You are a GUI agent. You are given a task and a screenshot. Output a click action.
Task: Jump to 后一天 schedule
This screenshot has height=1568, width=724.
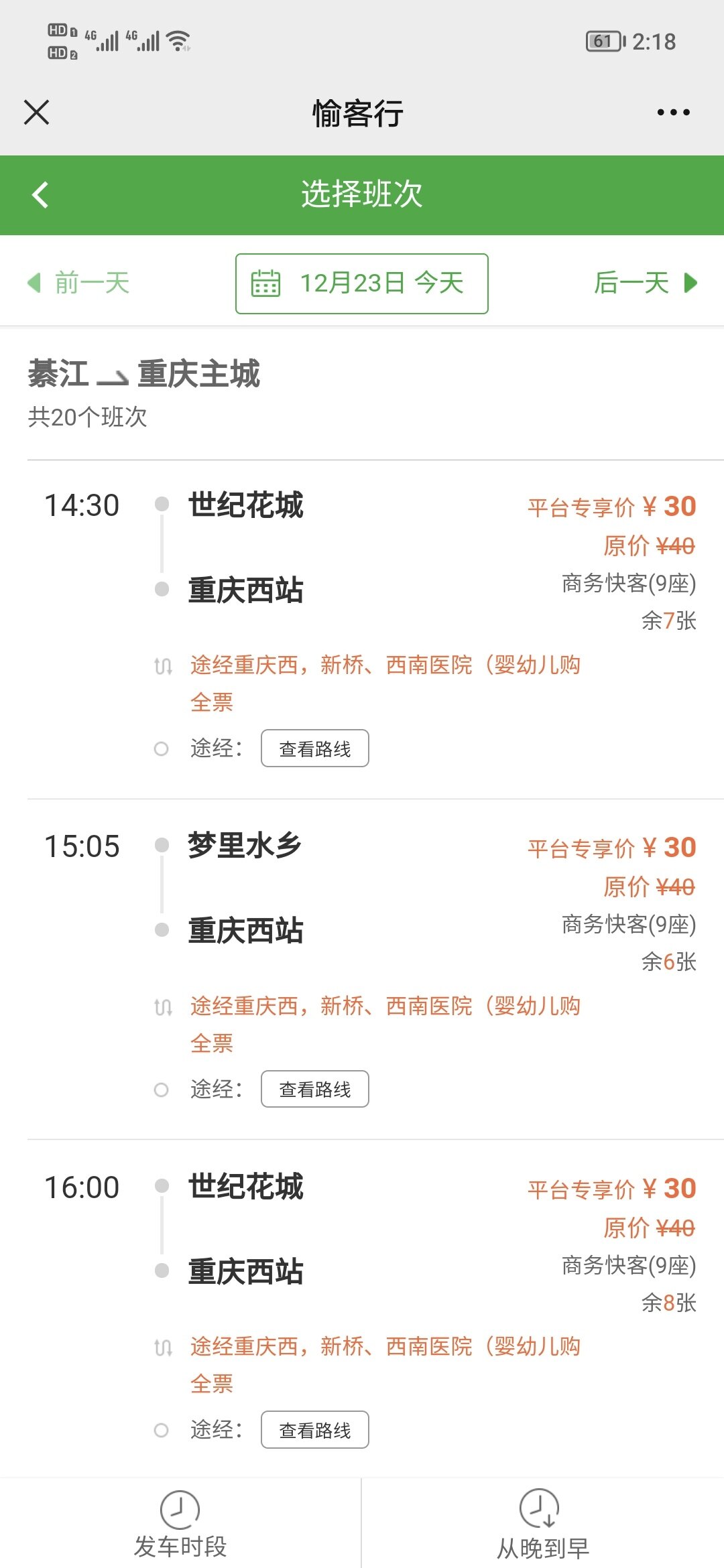pyautogui.click(x=645, y=283)
